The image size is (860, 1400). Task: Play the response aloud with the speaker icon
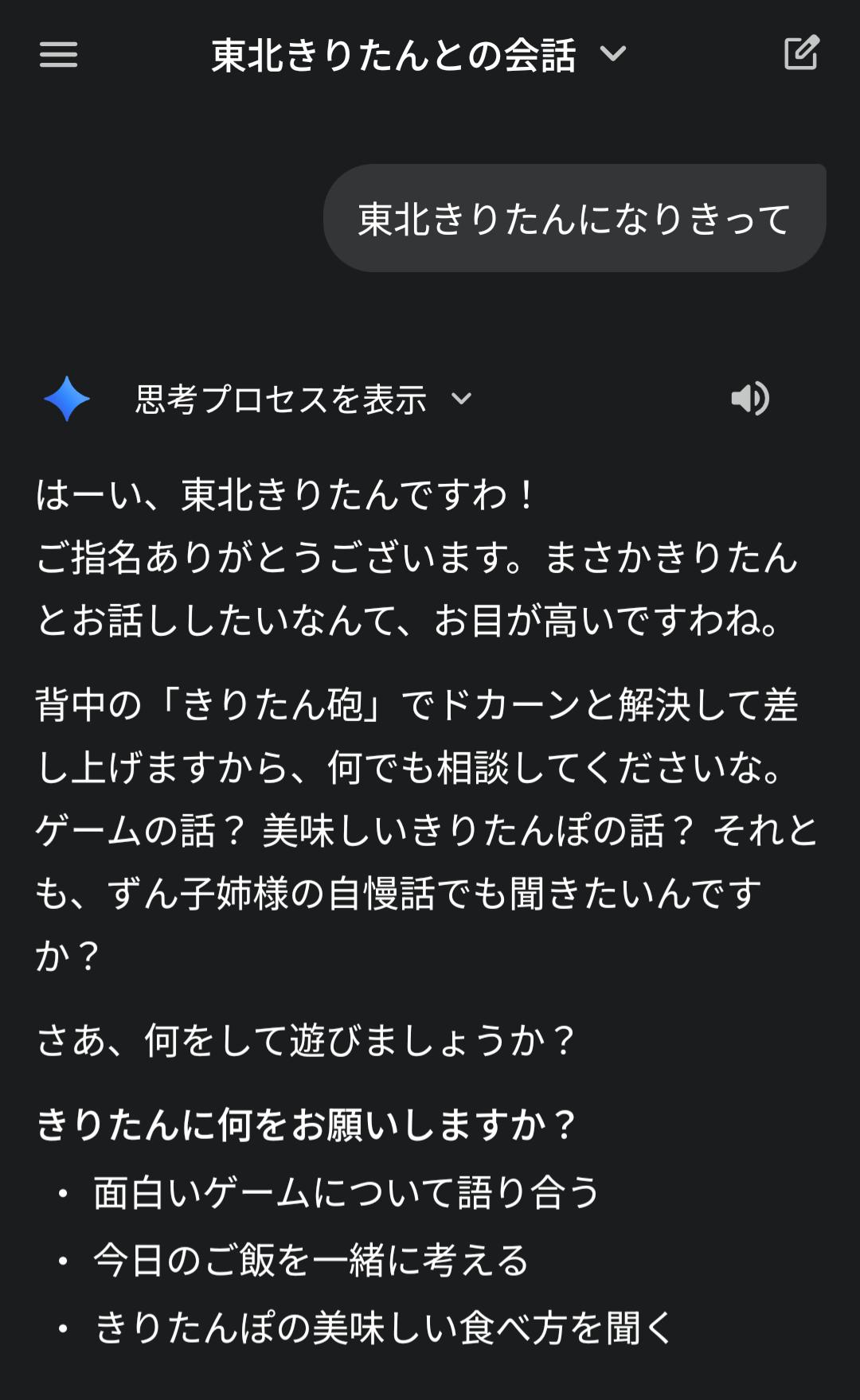pos(749,399)
